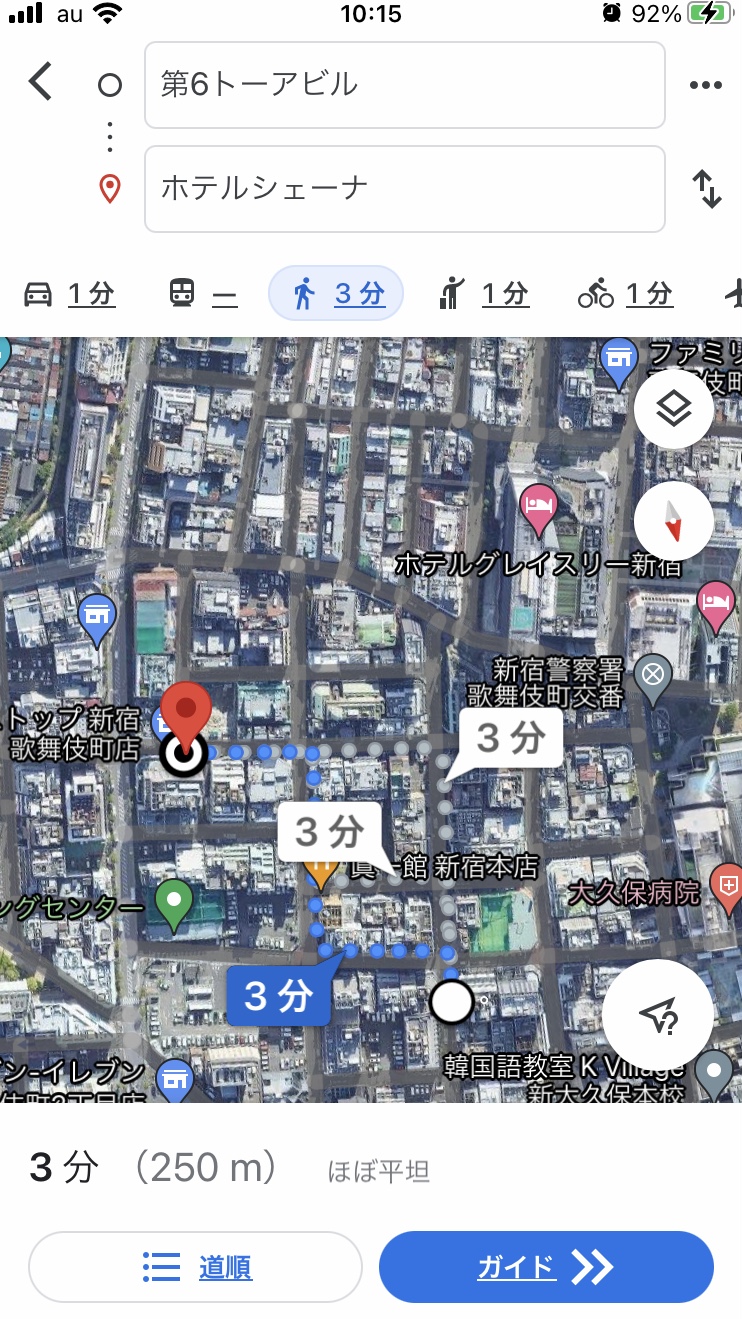Open ホテルグレイスリー新宿 map pin

[540, 504]
